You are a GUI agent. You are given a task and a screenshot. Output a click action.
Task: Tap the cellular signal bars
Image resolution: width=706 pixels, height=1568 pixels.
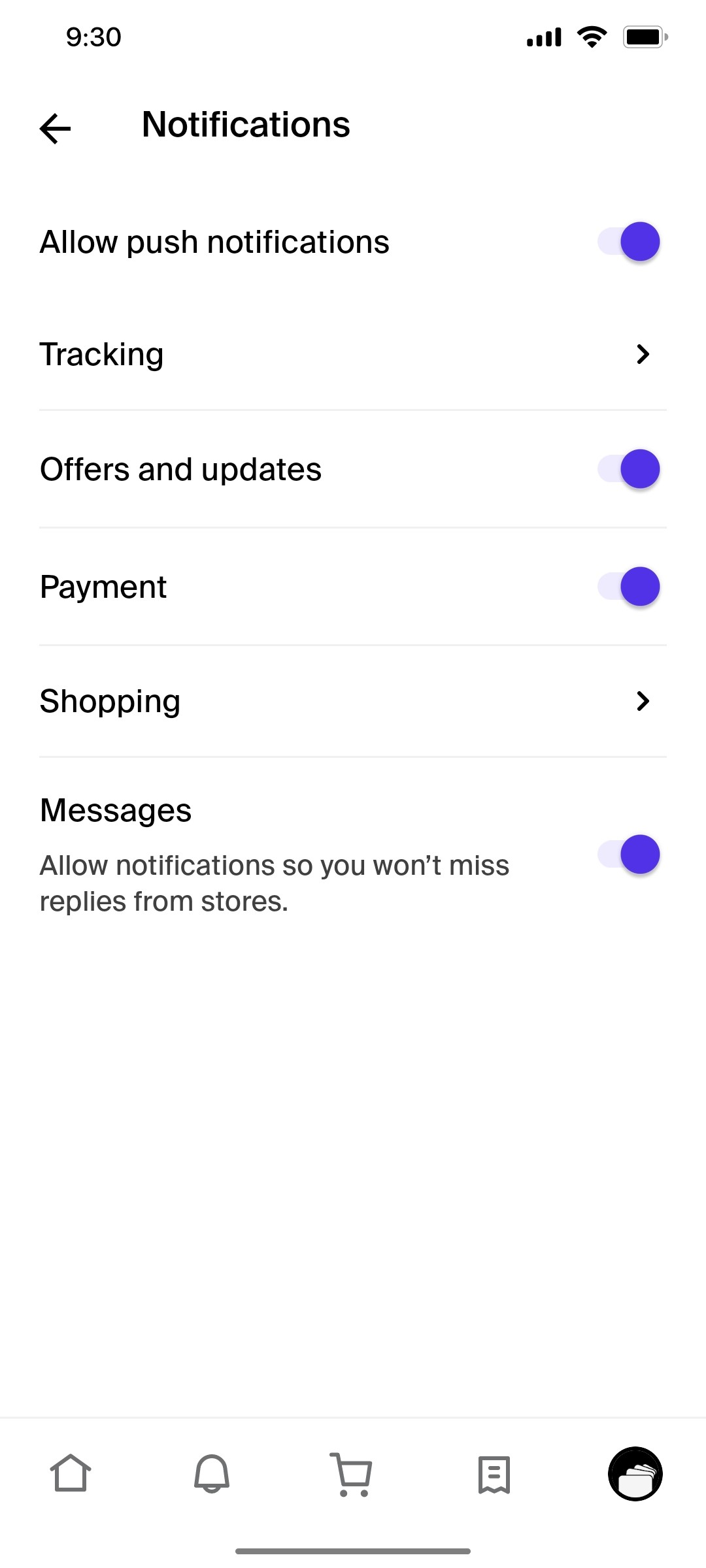pyautogui.click(x=543, y=37)
